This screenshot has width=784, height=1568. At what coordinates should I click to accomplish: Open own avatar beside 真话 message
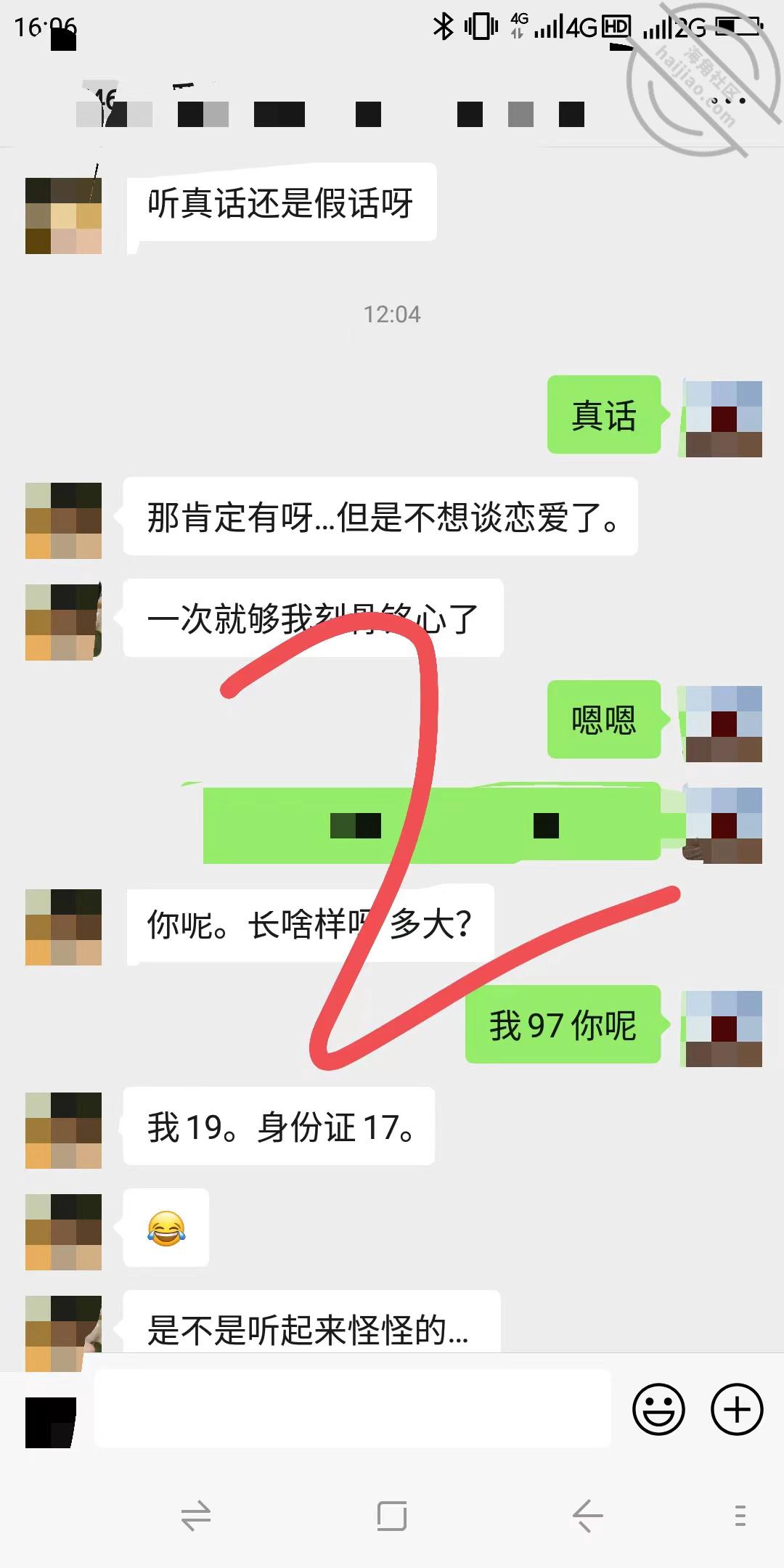pyautogui.click(x=724, y=419)
